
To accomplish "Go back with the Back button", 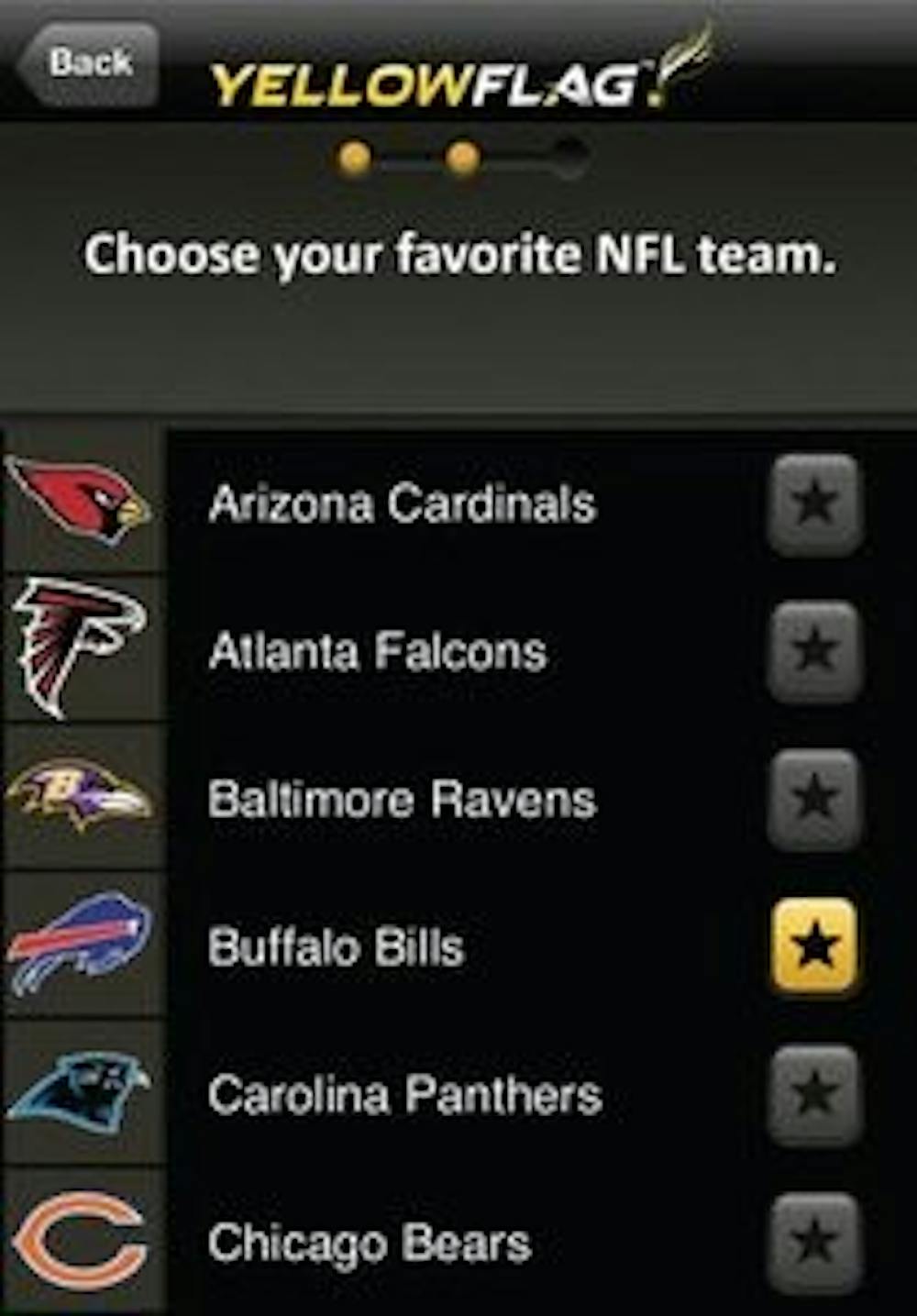I will 89,62.
